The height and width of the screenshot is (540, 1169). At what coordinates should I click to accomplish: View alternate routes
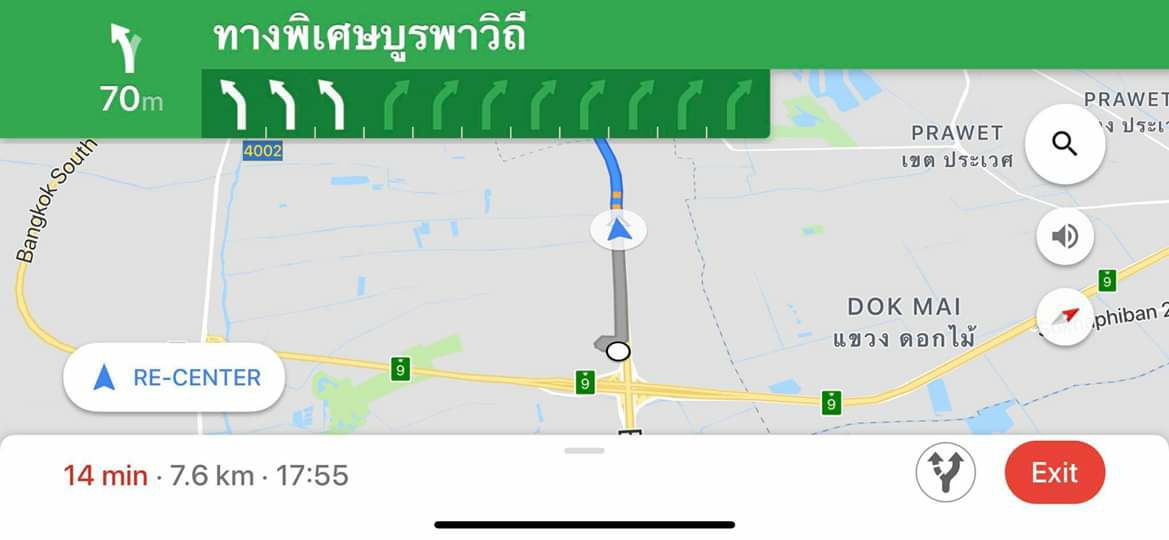[945, 473]
